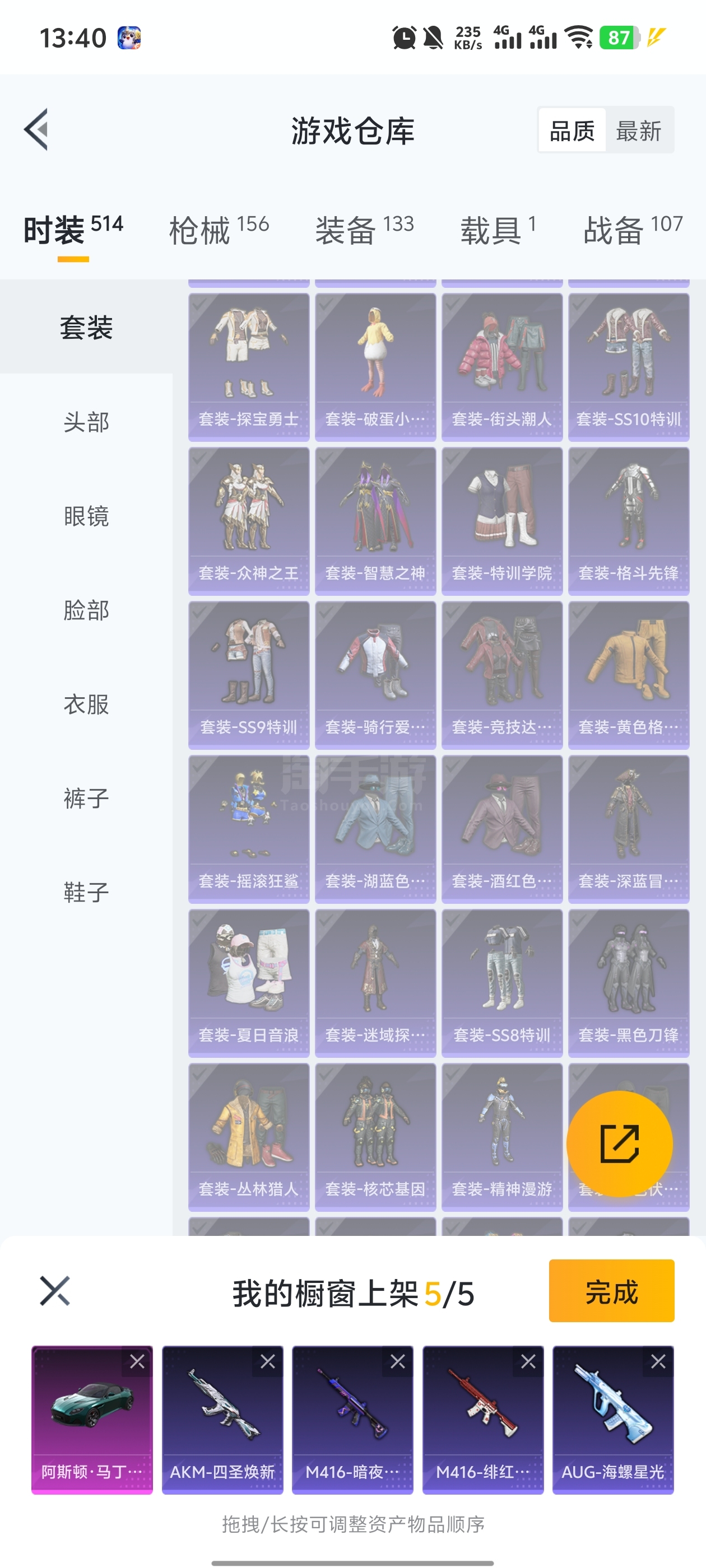Sort items by 最新
The image size is (706, 1568).
(x=638, y=130)
